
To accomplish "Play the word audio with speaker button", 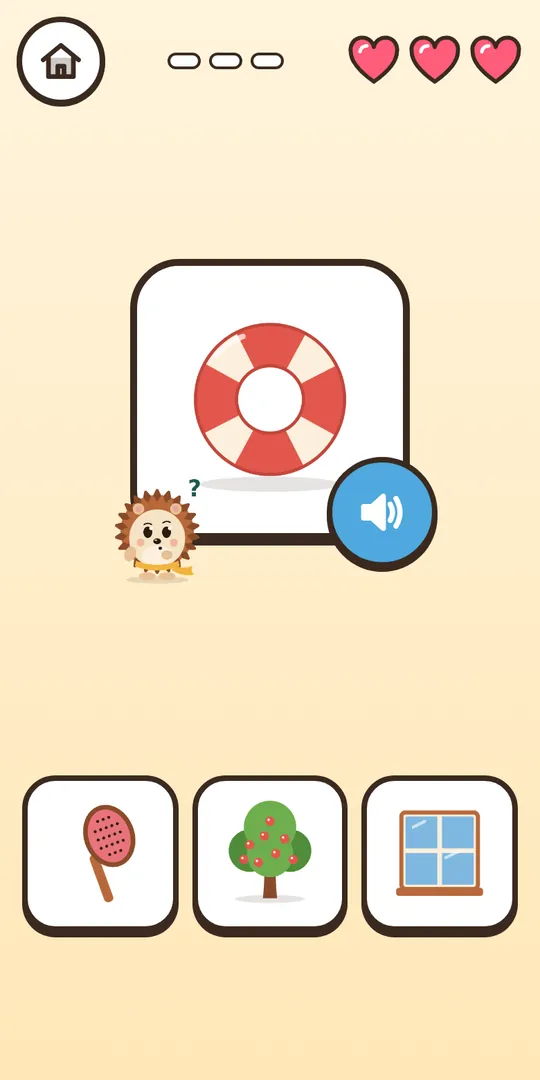I will 382,513.
